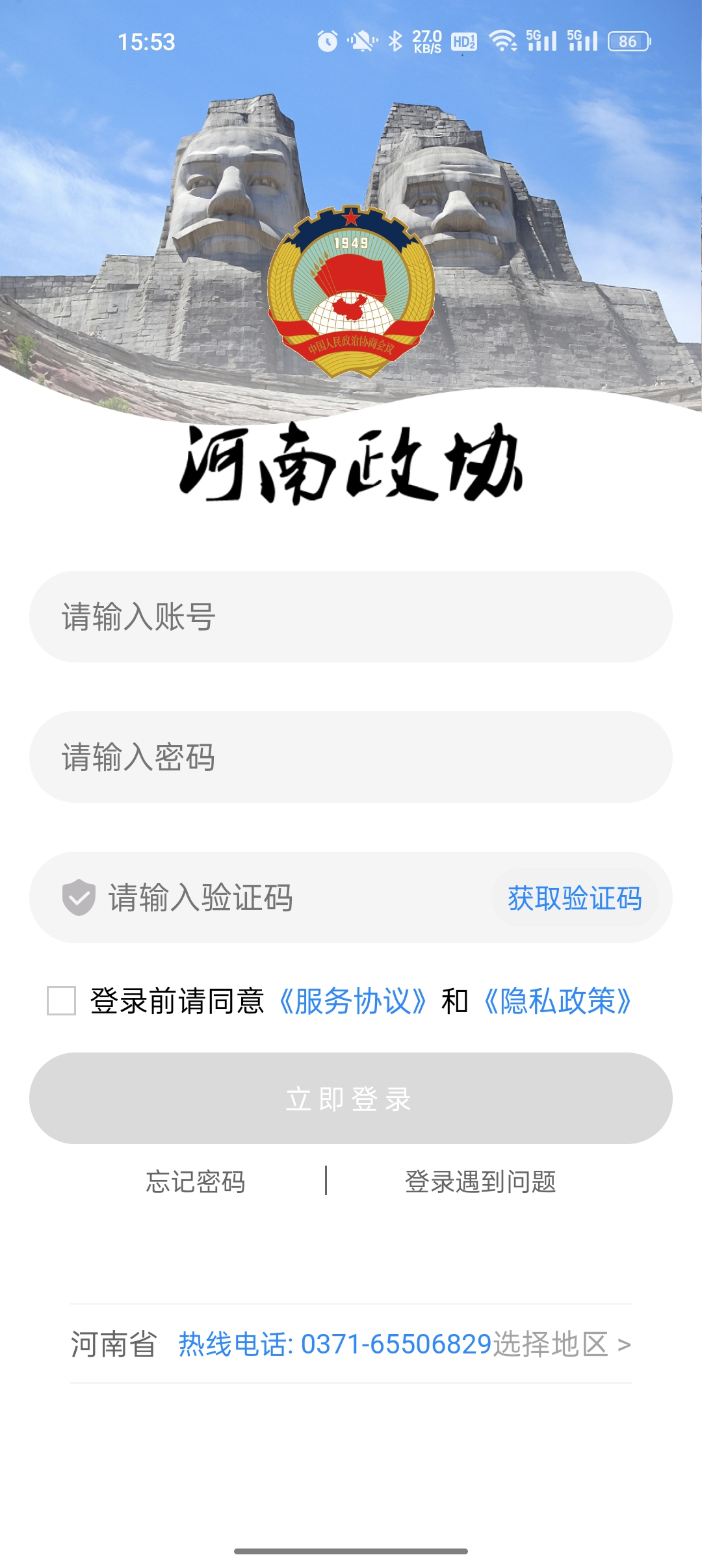
Task: Open 选择地区 region selector
Action: 562,1344
